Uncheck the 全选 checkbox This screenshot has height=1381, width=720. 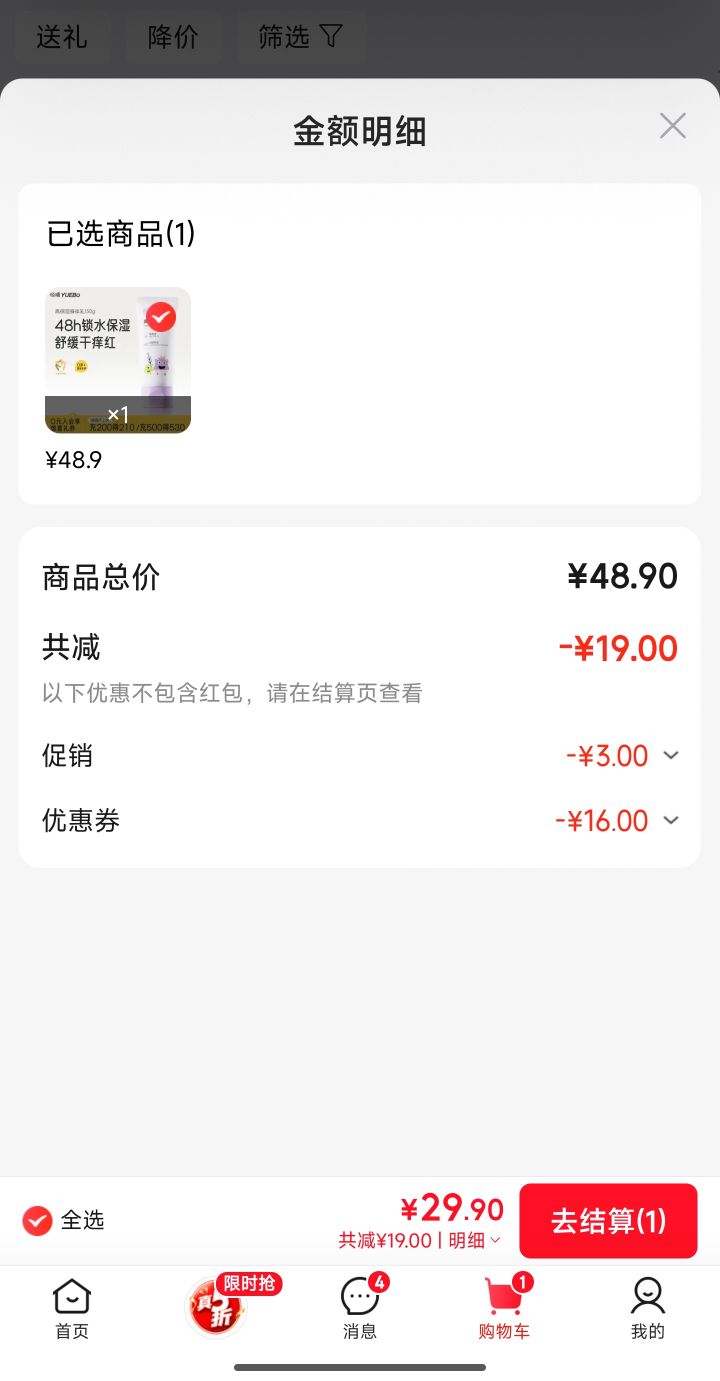pyautogui.click(x=37, y=1220)
